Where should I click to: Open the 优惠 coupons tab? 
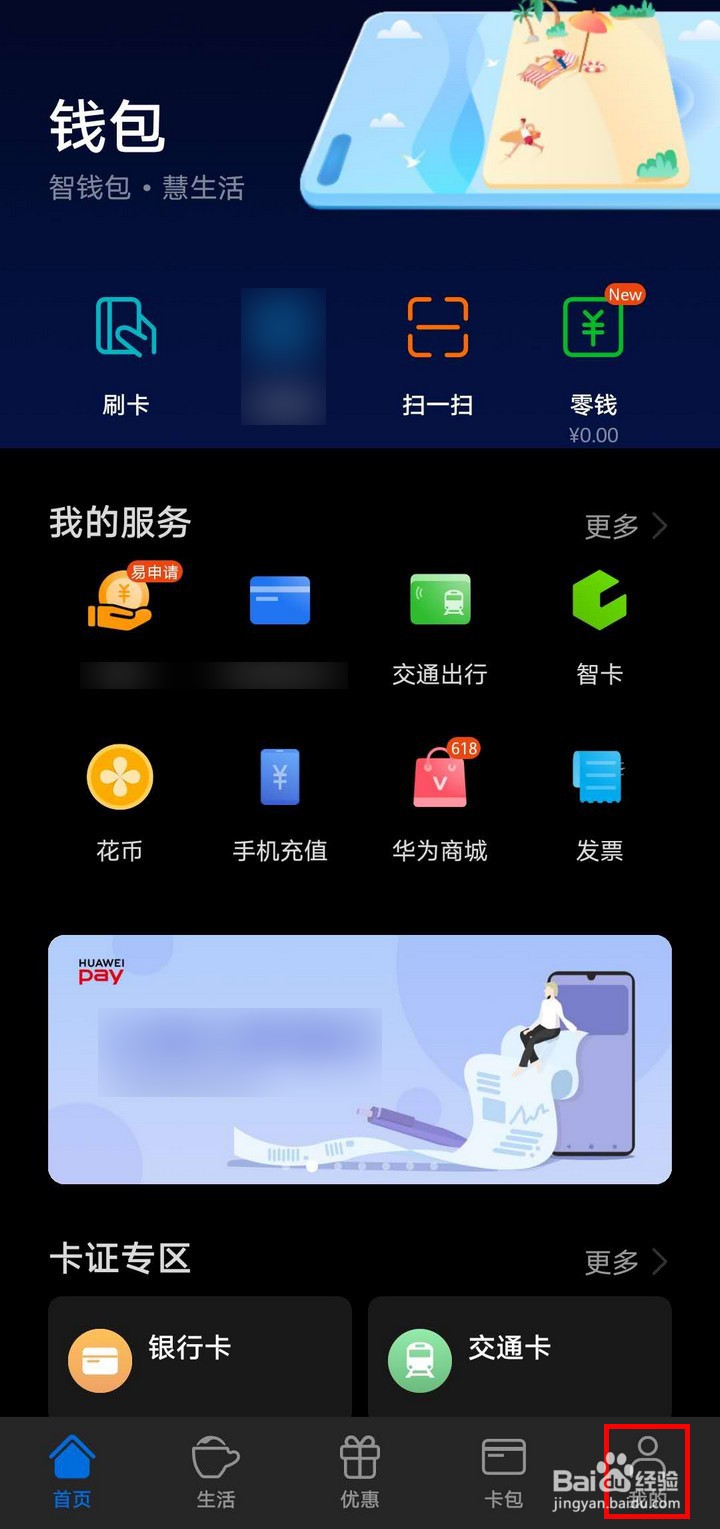pyautogui.click(x=359, y=1470)
